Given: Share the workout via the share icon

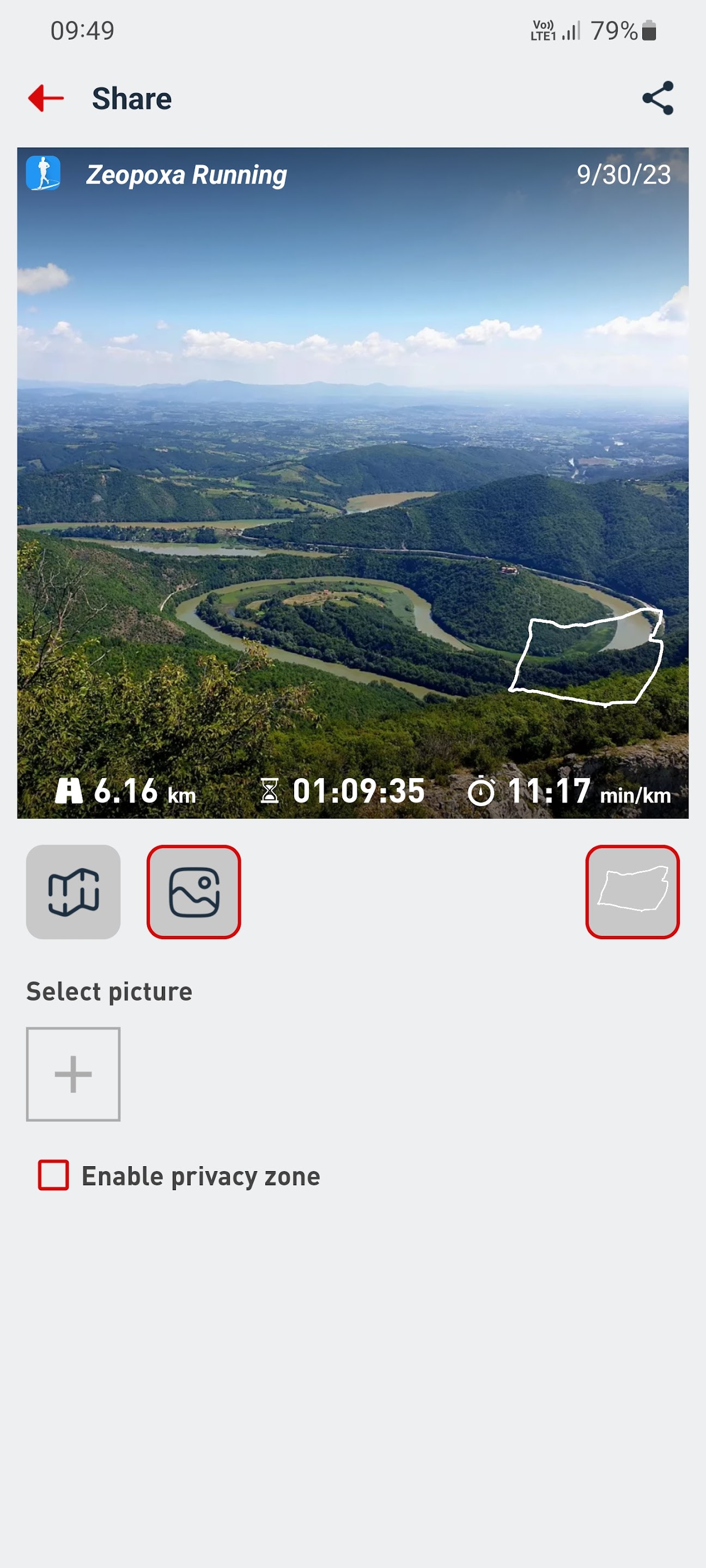Looking at the screenshot, I should click(658, 98).
